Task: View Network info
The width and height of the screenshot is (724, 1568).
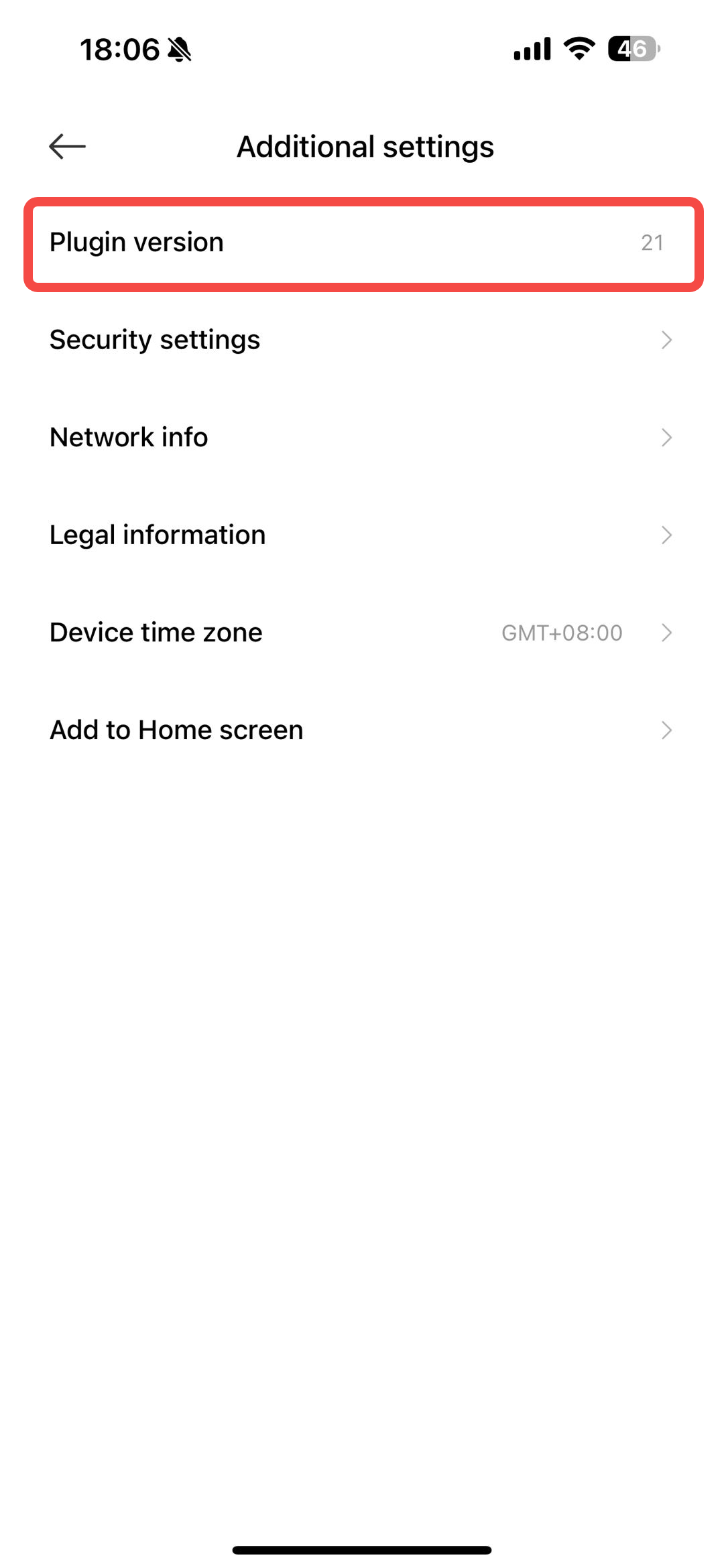Action: click(x=362, y=438)
